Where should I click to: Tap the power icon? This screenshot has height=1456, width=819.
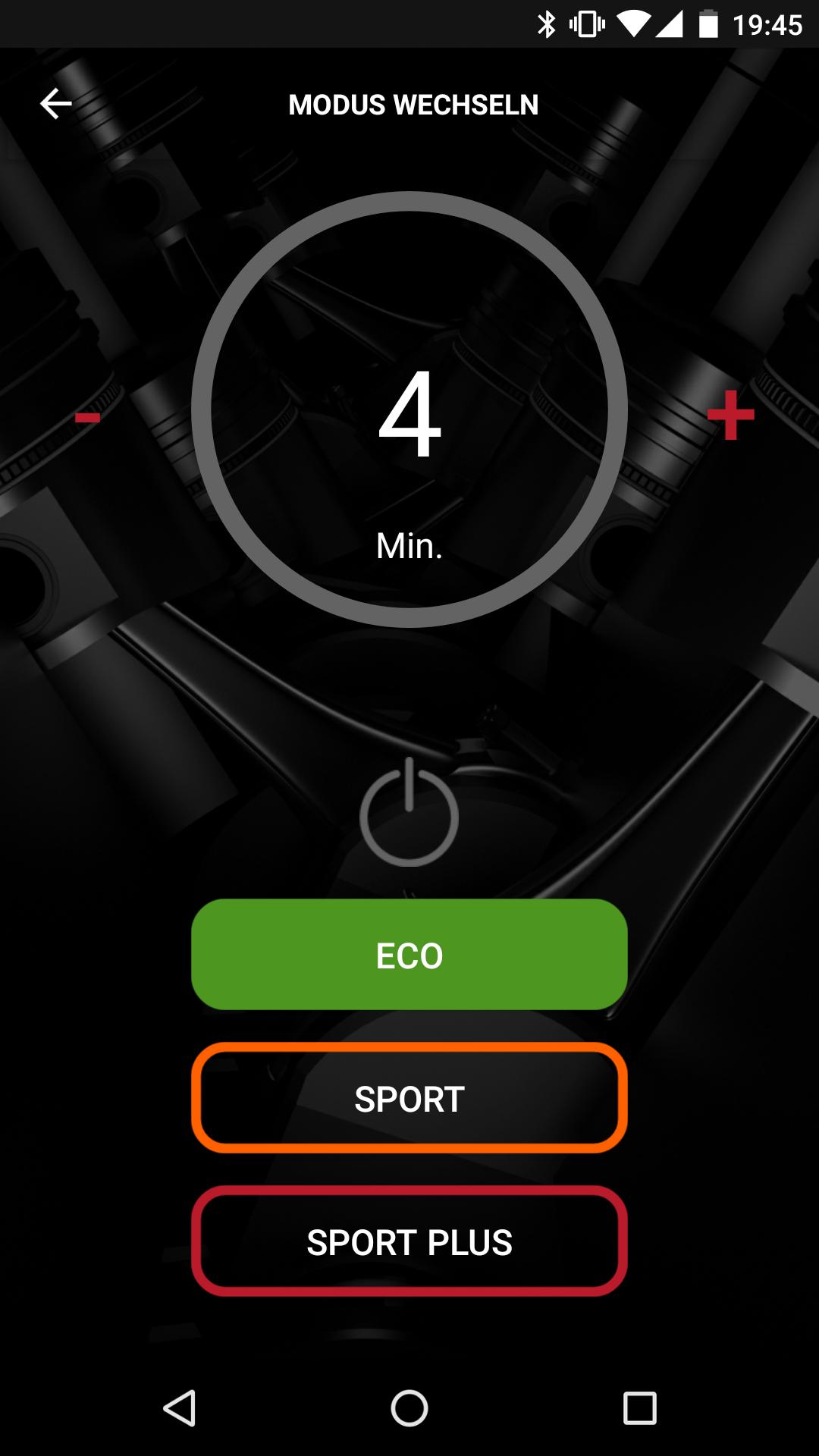point(409,813)
